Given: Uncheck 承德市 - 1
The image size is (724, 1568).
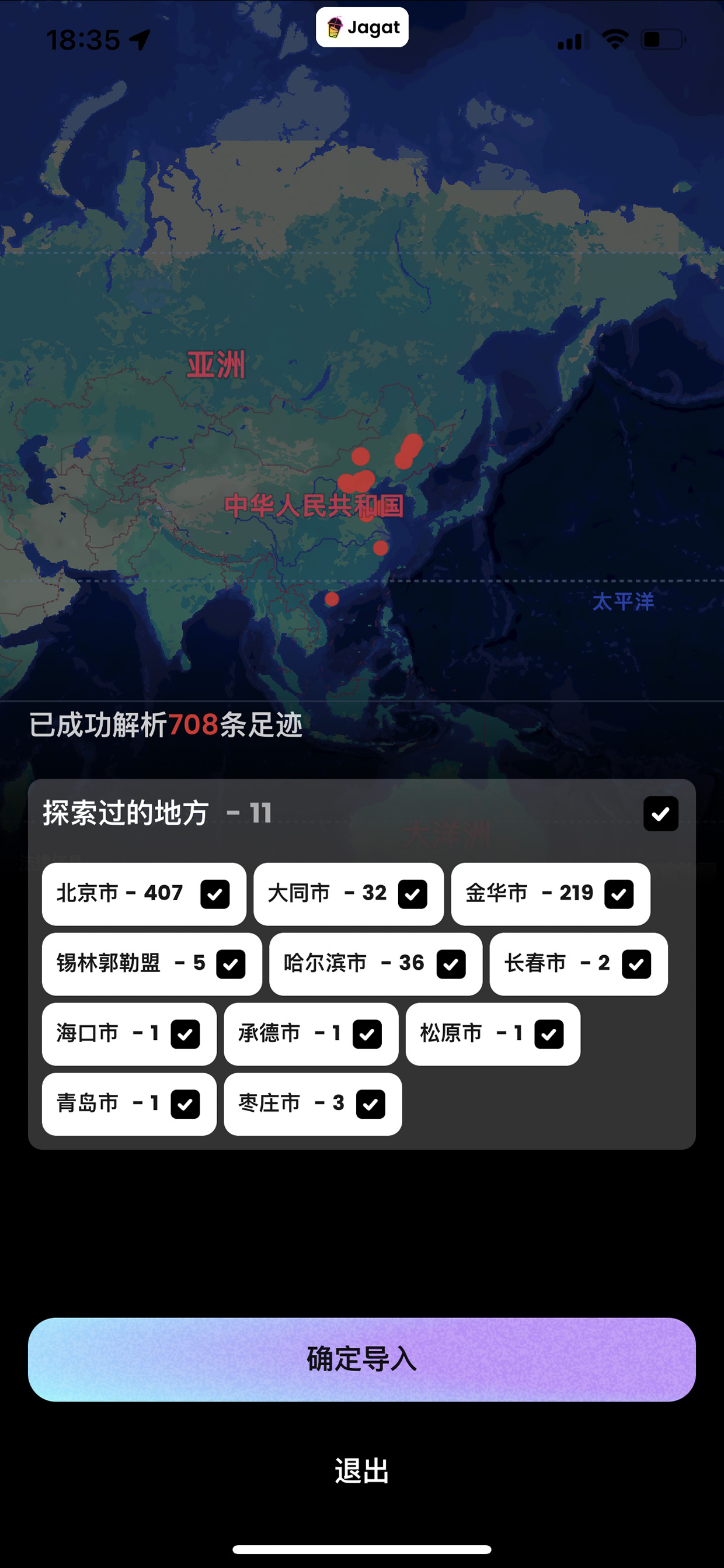Looking at the screenshot, I should 367,1033.
